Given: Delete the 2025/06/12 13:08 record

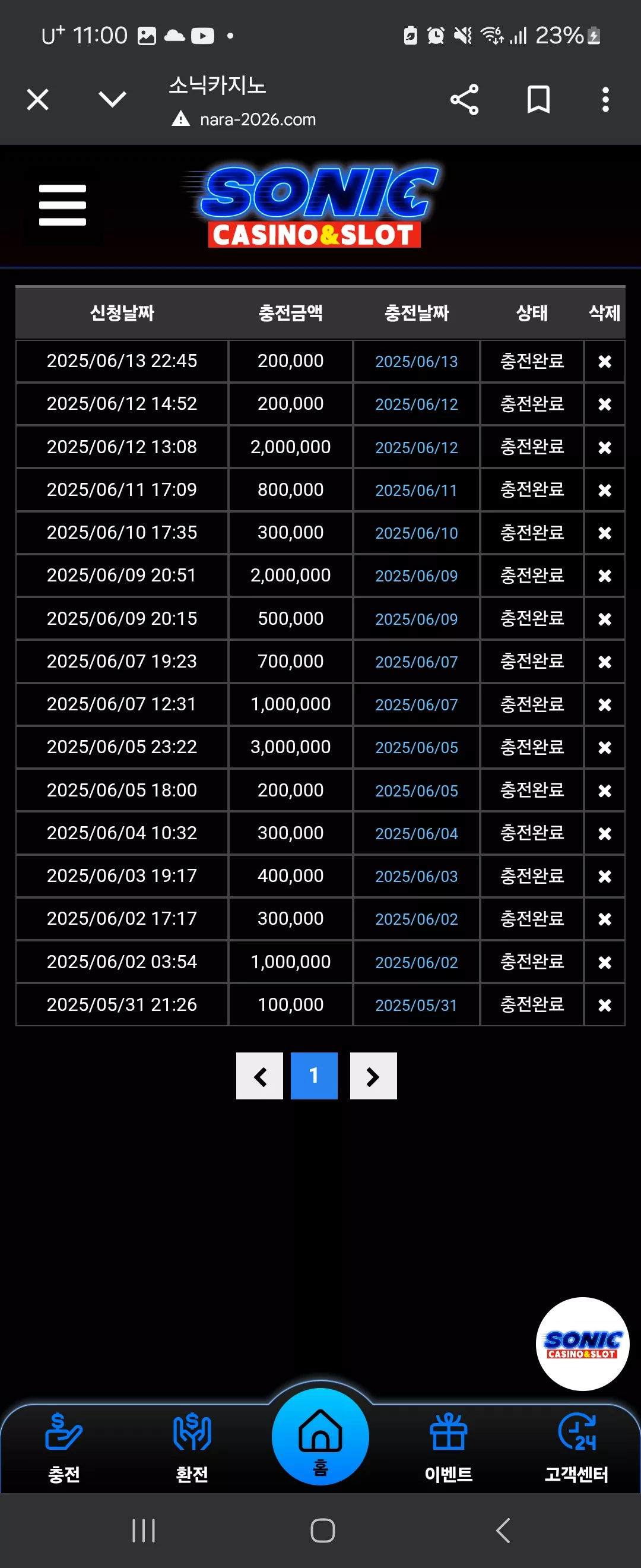Looking at the screenshot, I should pyautogui.click(x=605, y=447).
